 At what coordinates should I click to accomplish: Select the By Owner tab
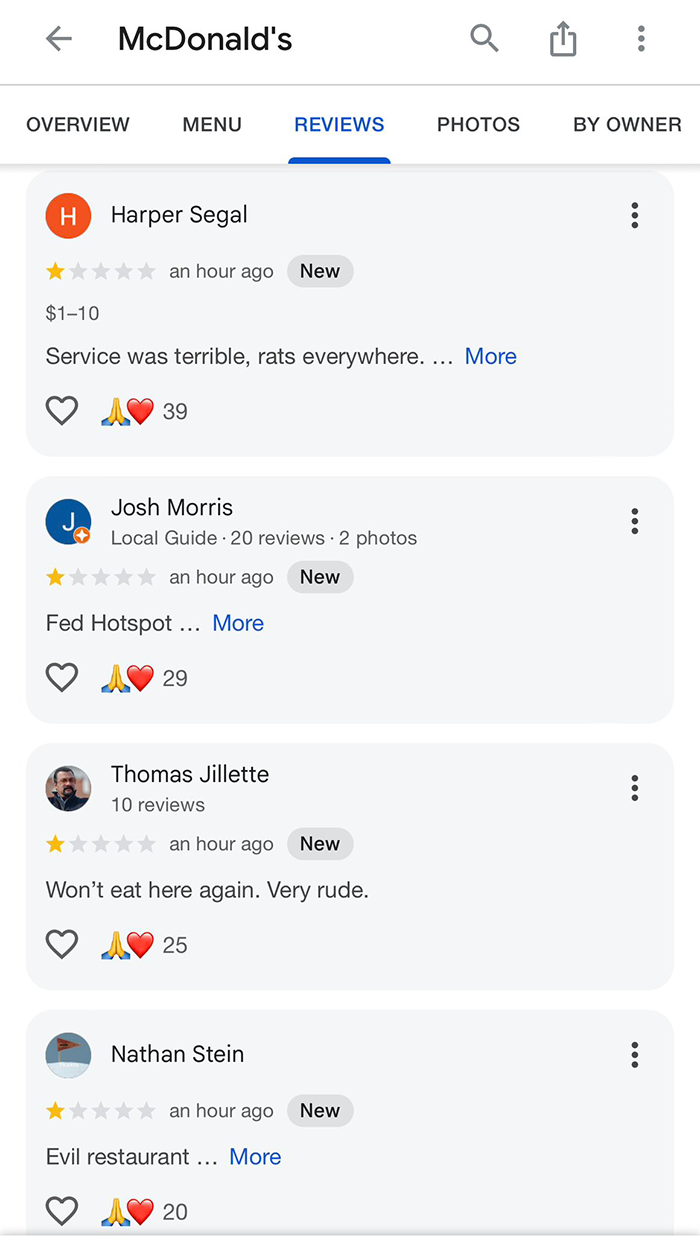[x=627, y=125]
